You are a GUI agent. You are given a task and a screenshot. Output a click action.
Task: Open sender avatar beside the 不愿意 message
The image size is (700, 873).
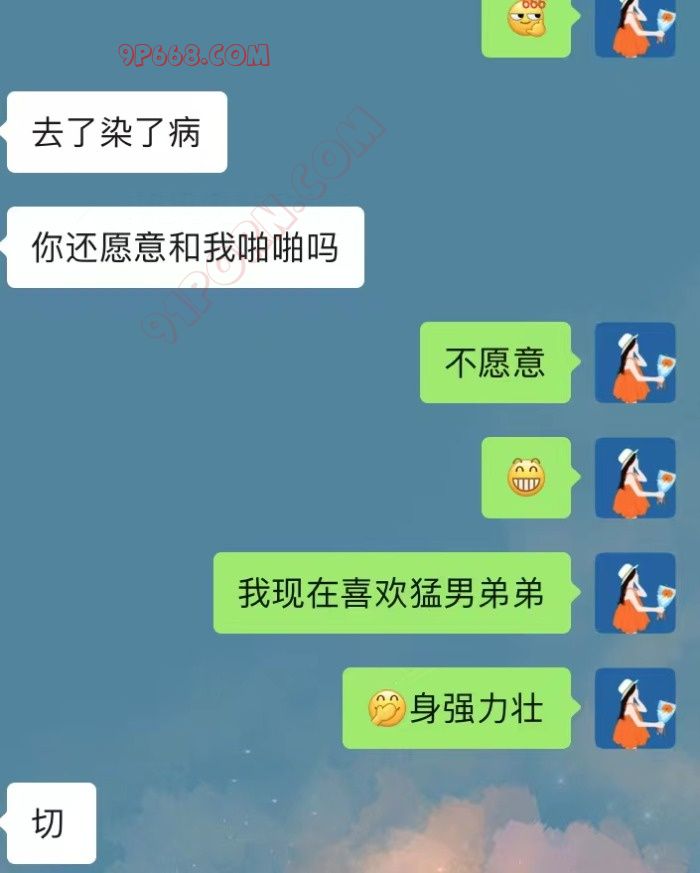click(x=635, y=363)
